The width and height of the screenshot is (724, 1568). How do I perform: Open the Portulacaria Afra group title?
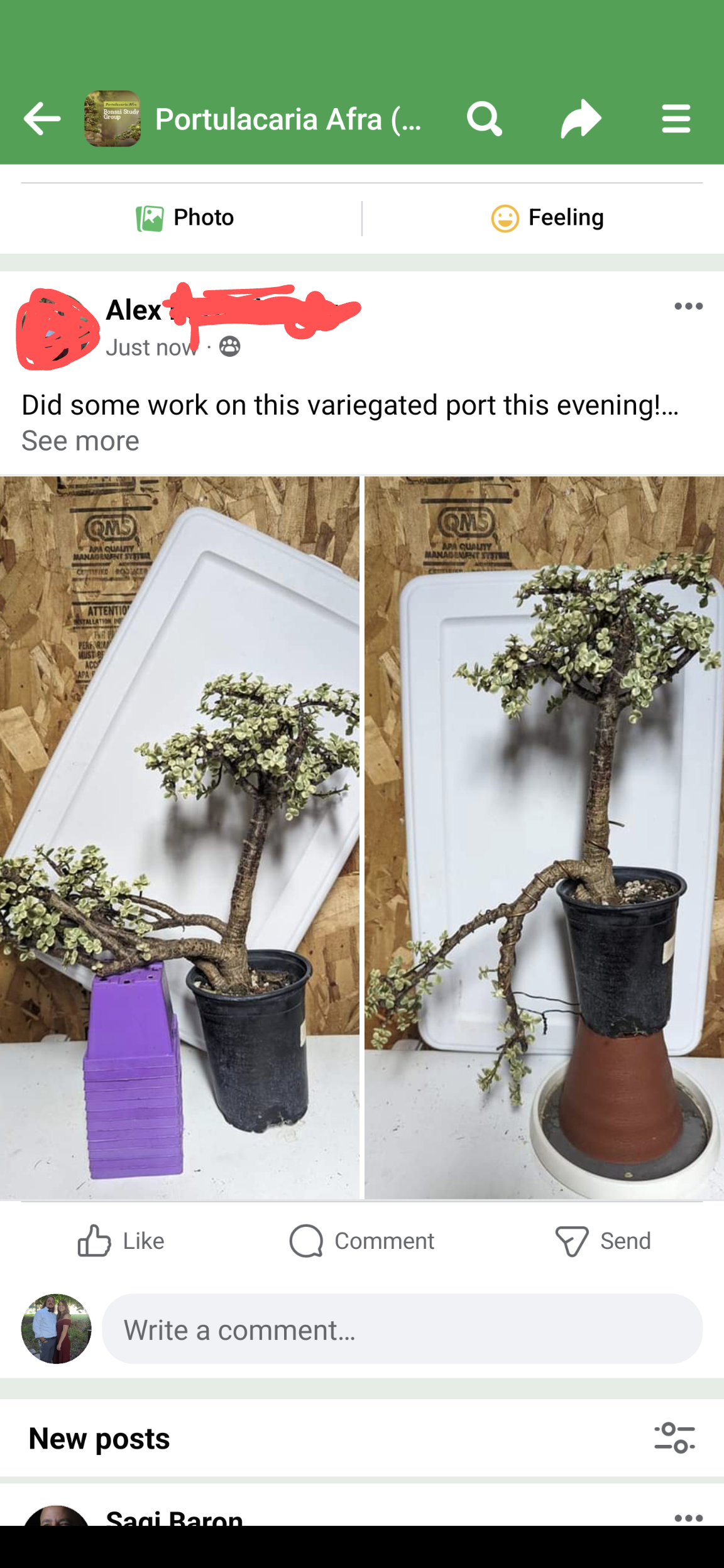(x=287, y=119)
